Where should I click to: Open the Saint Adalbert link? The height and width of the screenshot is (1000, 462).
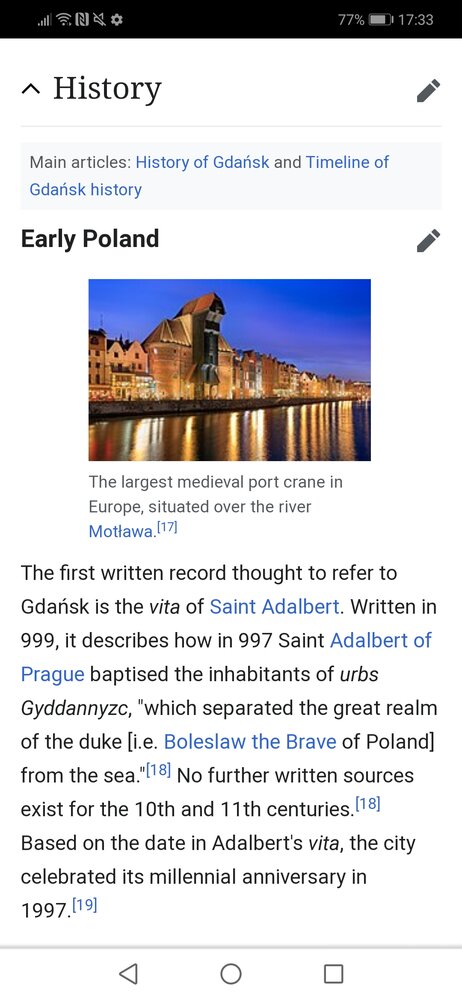(274, 607)
